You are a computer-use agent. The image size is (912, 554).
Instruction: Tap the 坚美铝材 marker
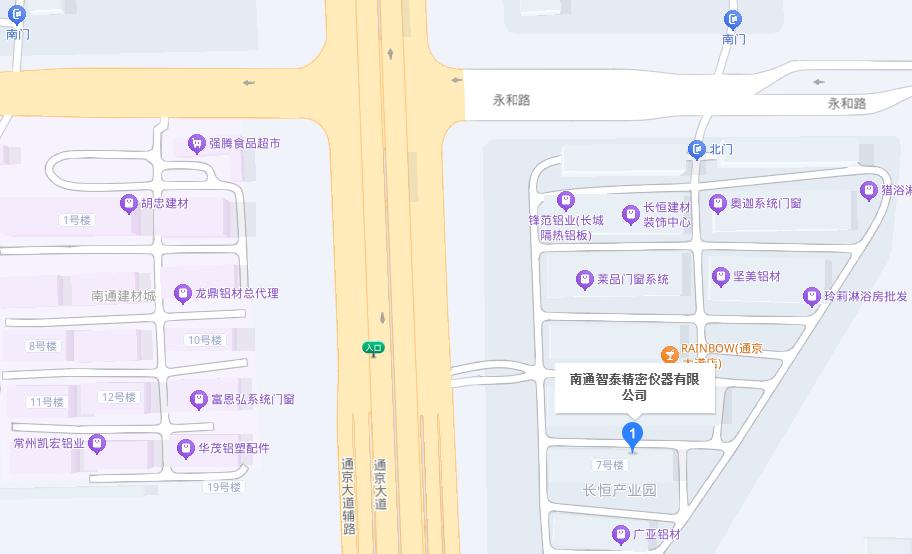pyautogui.click(x=721, y=276)
